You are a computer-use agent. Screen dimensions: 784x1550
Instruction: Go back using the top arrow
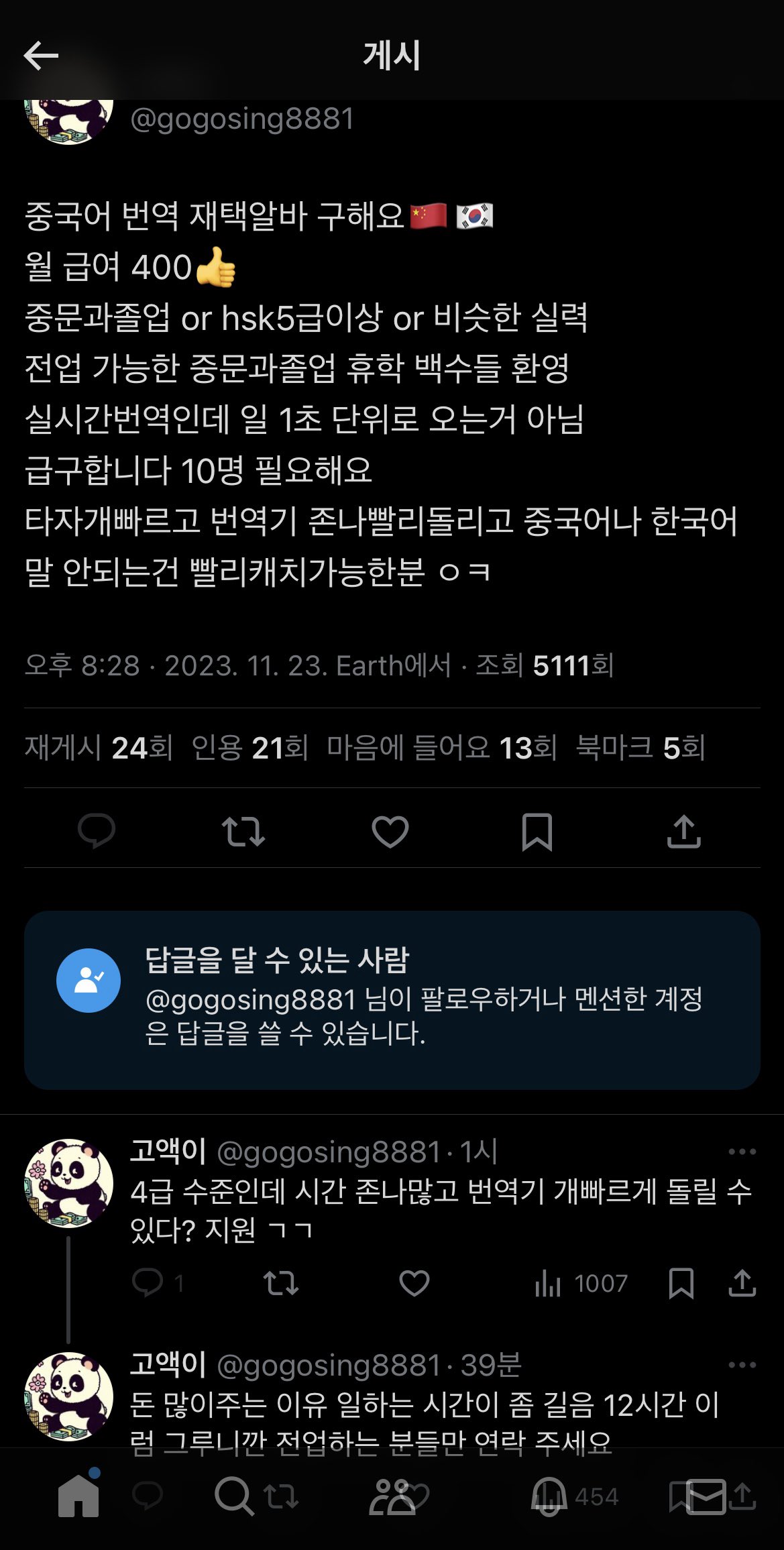(41, 56)
